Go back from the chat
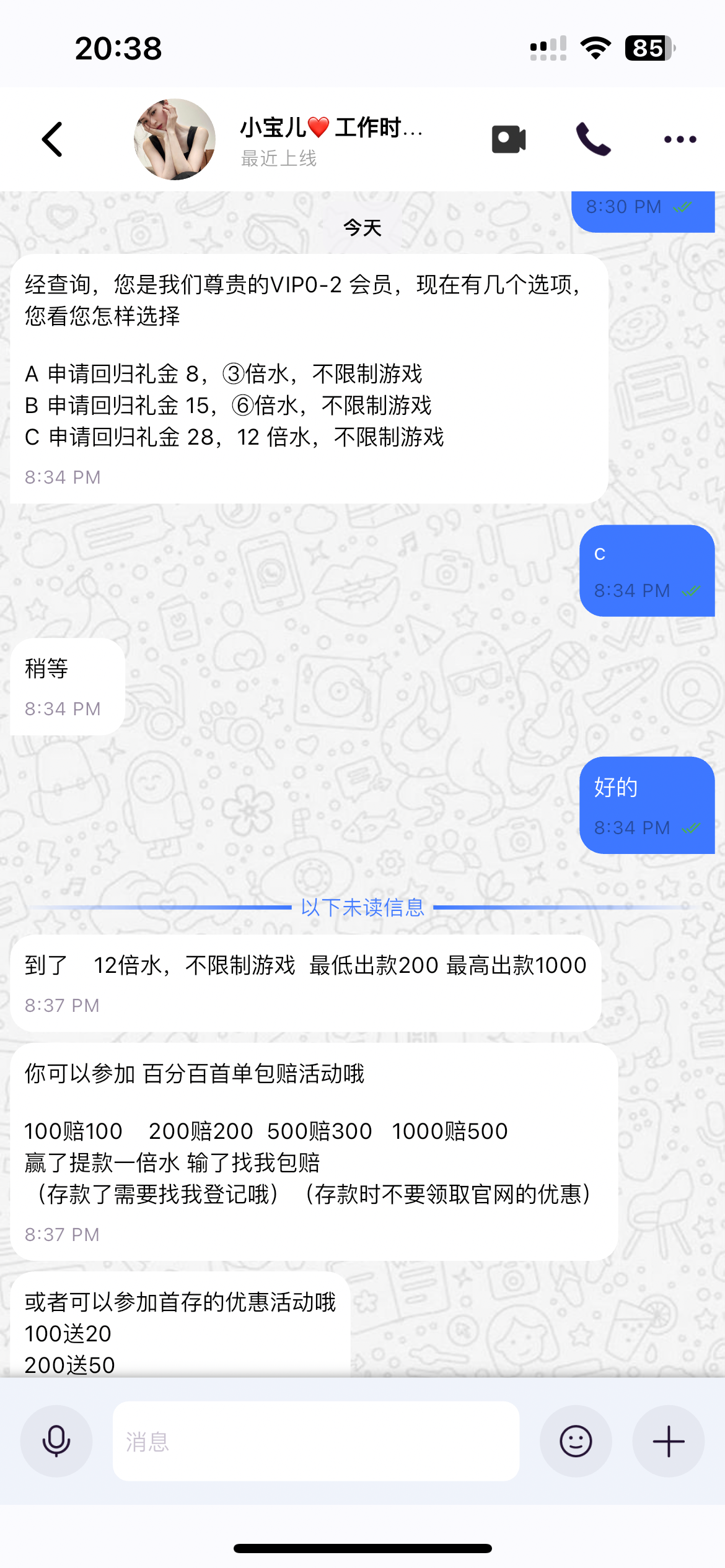 [x=53, y=139]
